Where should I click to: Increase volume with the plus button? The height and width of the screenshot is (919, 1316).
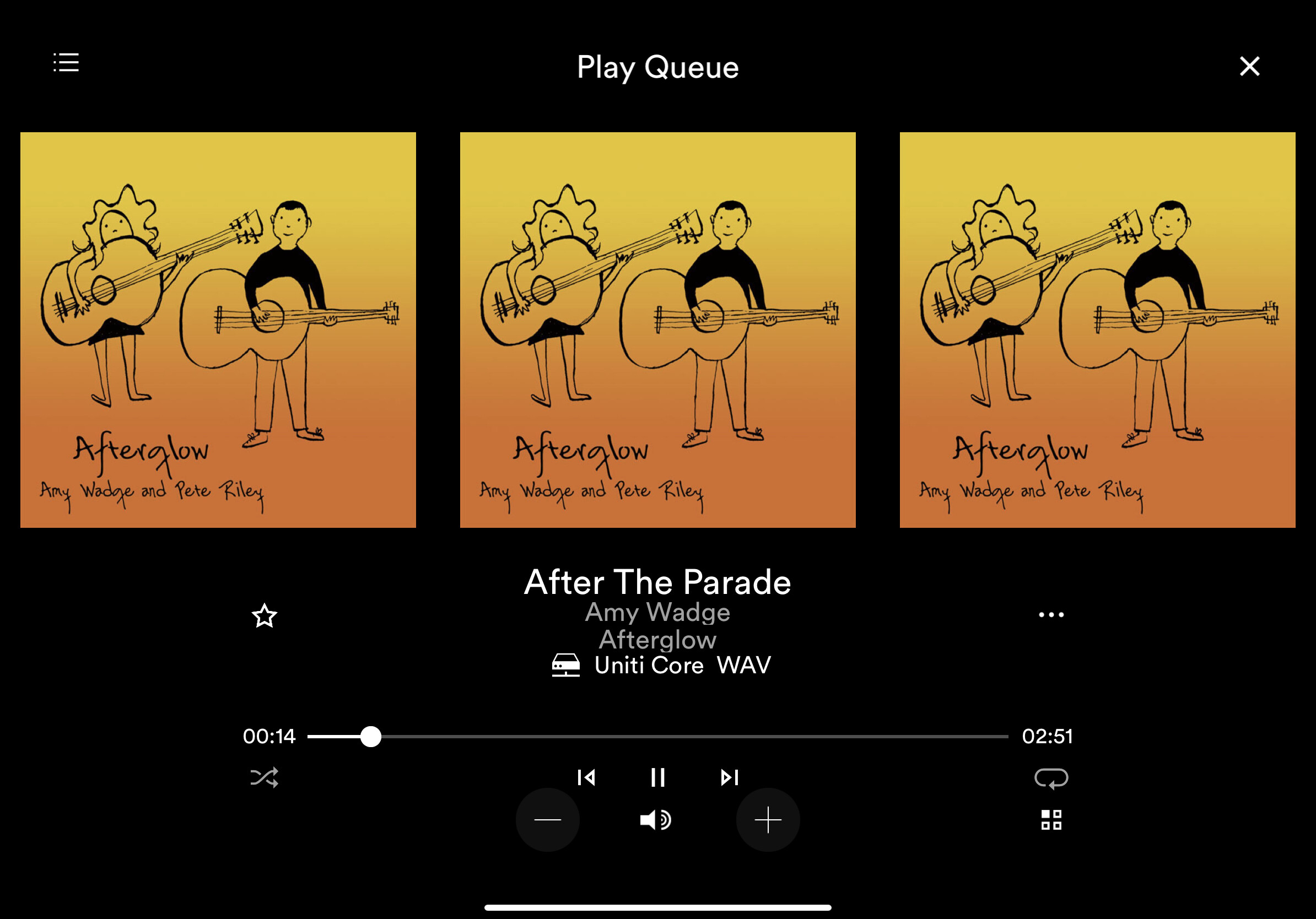[x=768, y=820]
